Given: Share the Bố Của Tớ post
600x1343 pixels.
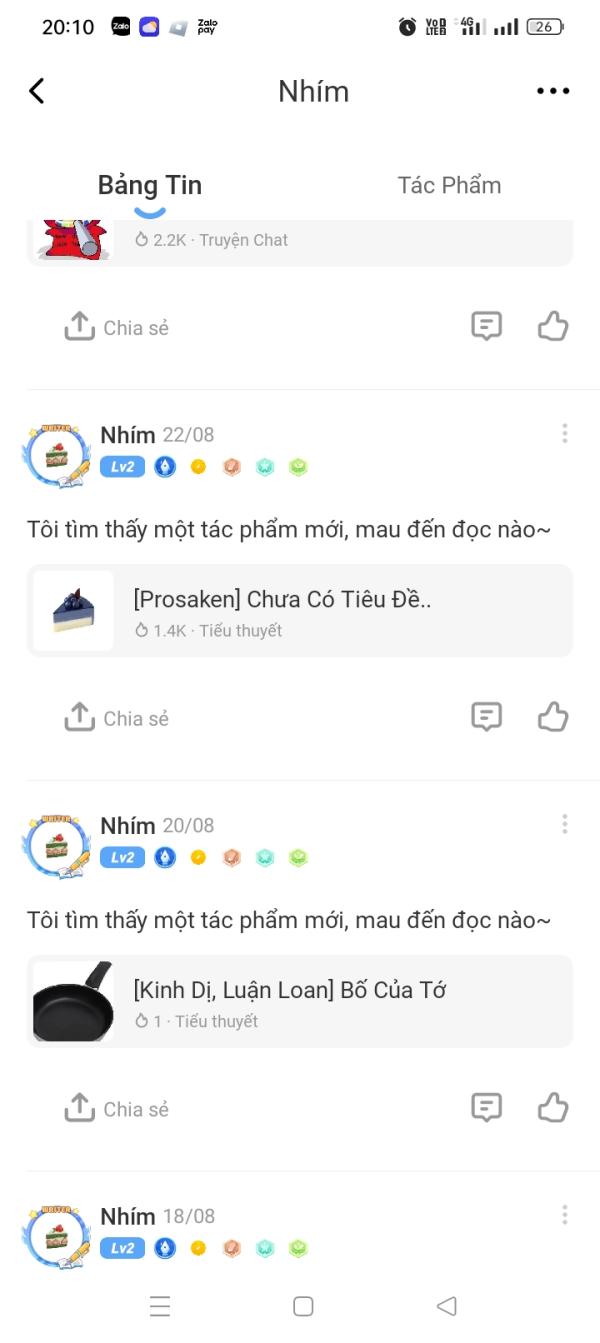Looking at the screenshot, I should pos(117,1109).
